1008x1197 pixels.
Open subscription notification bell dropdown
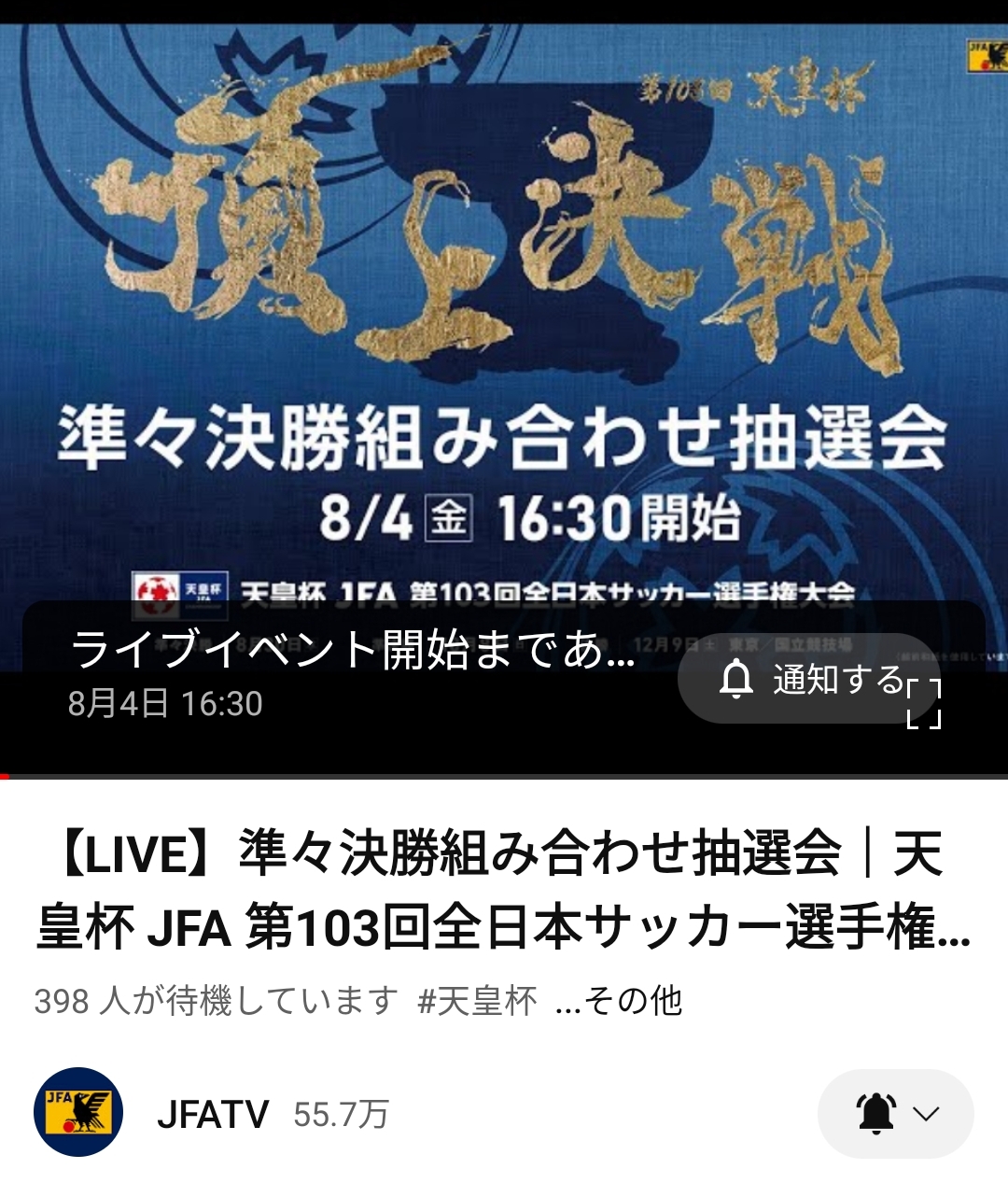[x=895, y=1114]
